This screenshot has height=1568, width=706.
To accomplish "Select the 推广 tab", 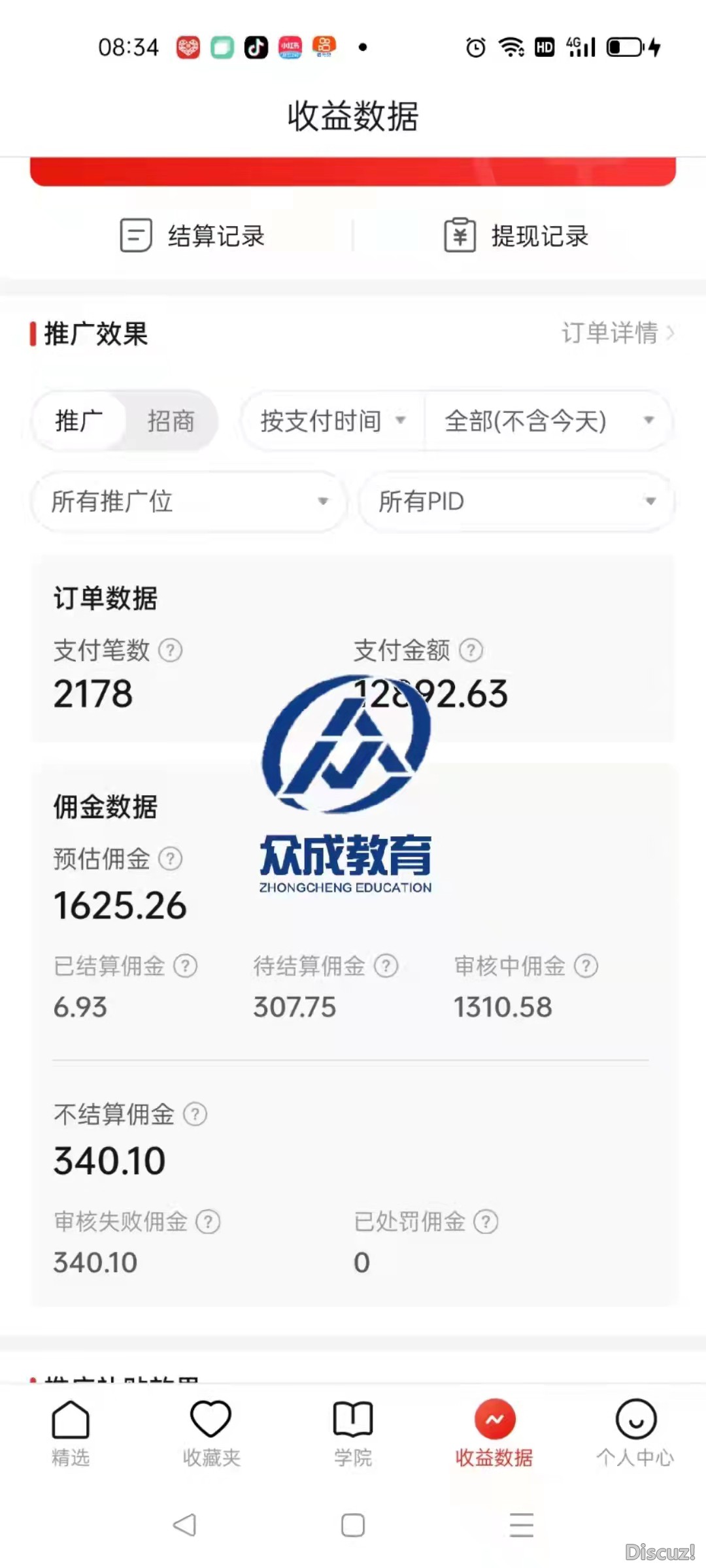I will click(78, 421).
